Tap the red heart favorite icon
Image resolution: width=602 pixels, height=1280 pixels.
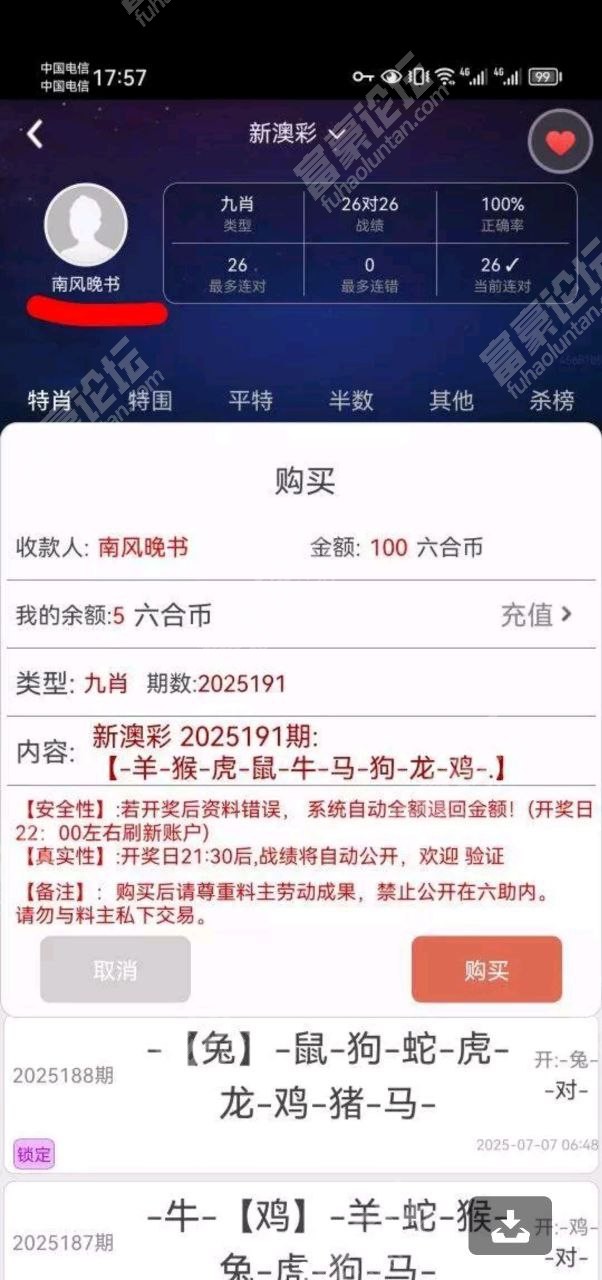point(560,142)
